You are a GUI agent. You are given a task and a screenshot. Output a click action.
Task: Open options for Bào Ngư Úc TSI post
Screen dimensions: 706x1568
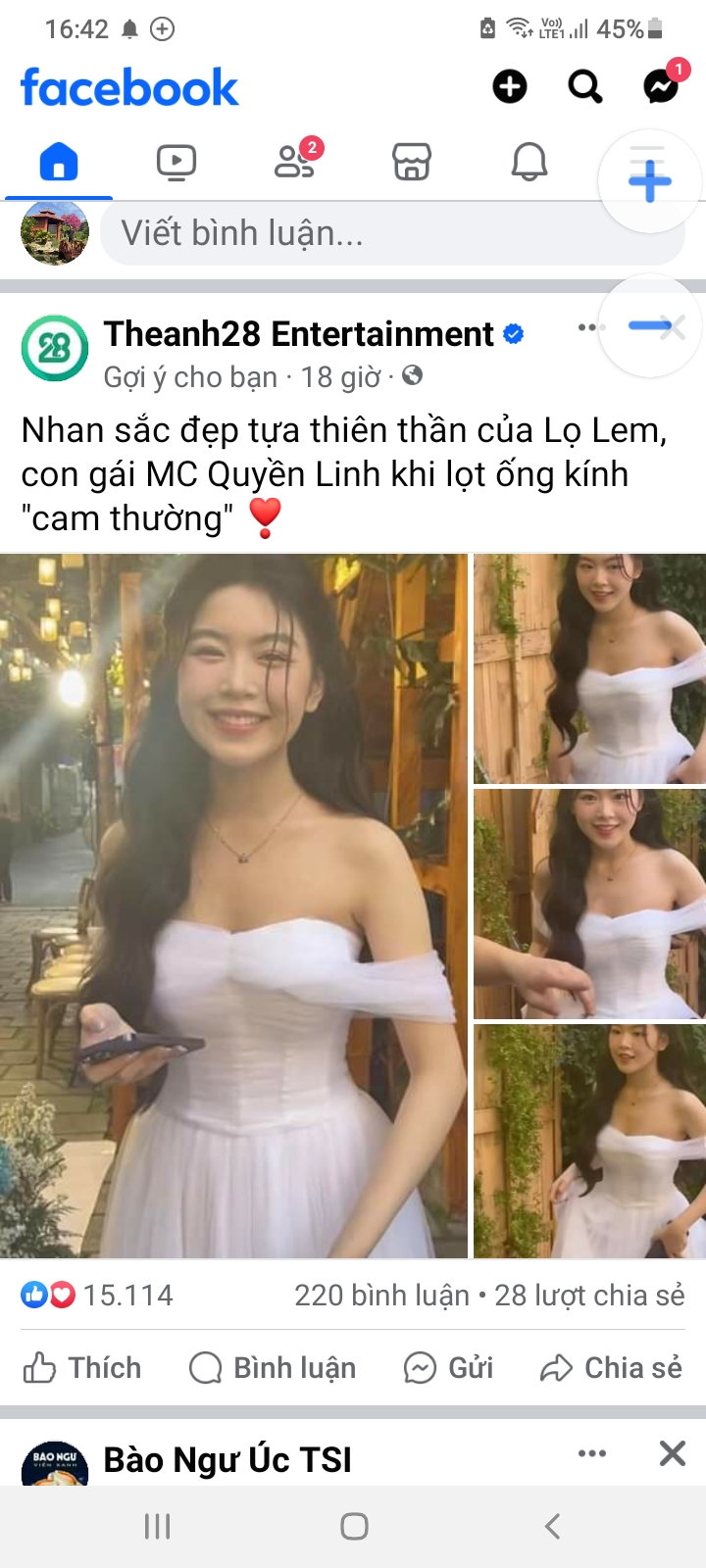click(x=592, y=1453)
